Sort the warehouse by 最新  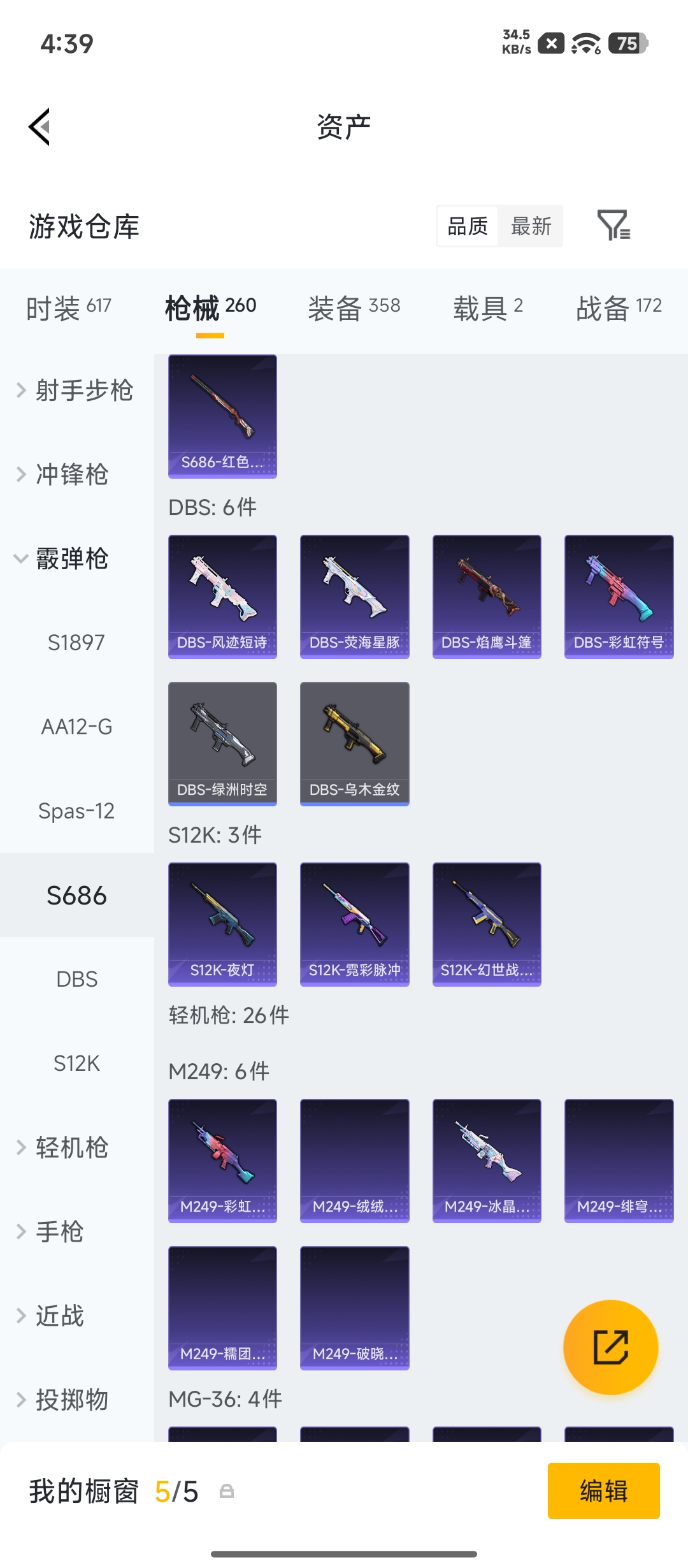coord(531,226)
